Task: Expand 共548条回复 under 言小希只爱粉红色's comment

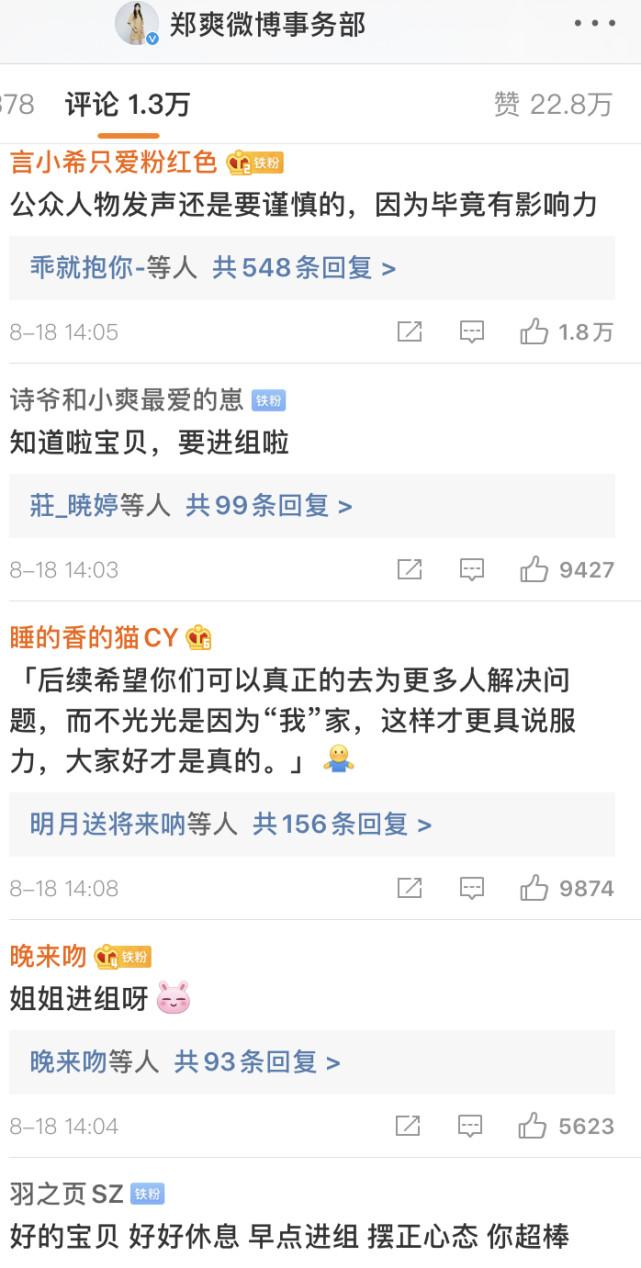Action: coord(303,267)
